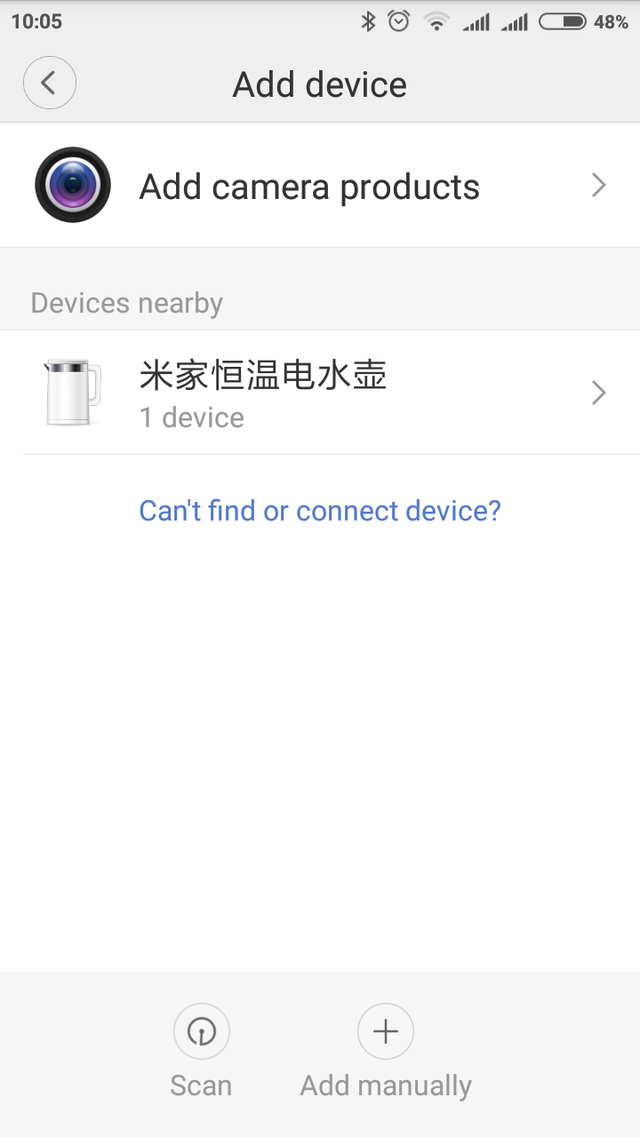Viewport: 640px width, 1137px height.
Task: Tap the Scan button
Action: pos(201,1051)
